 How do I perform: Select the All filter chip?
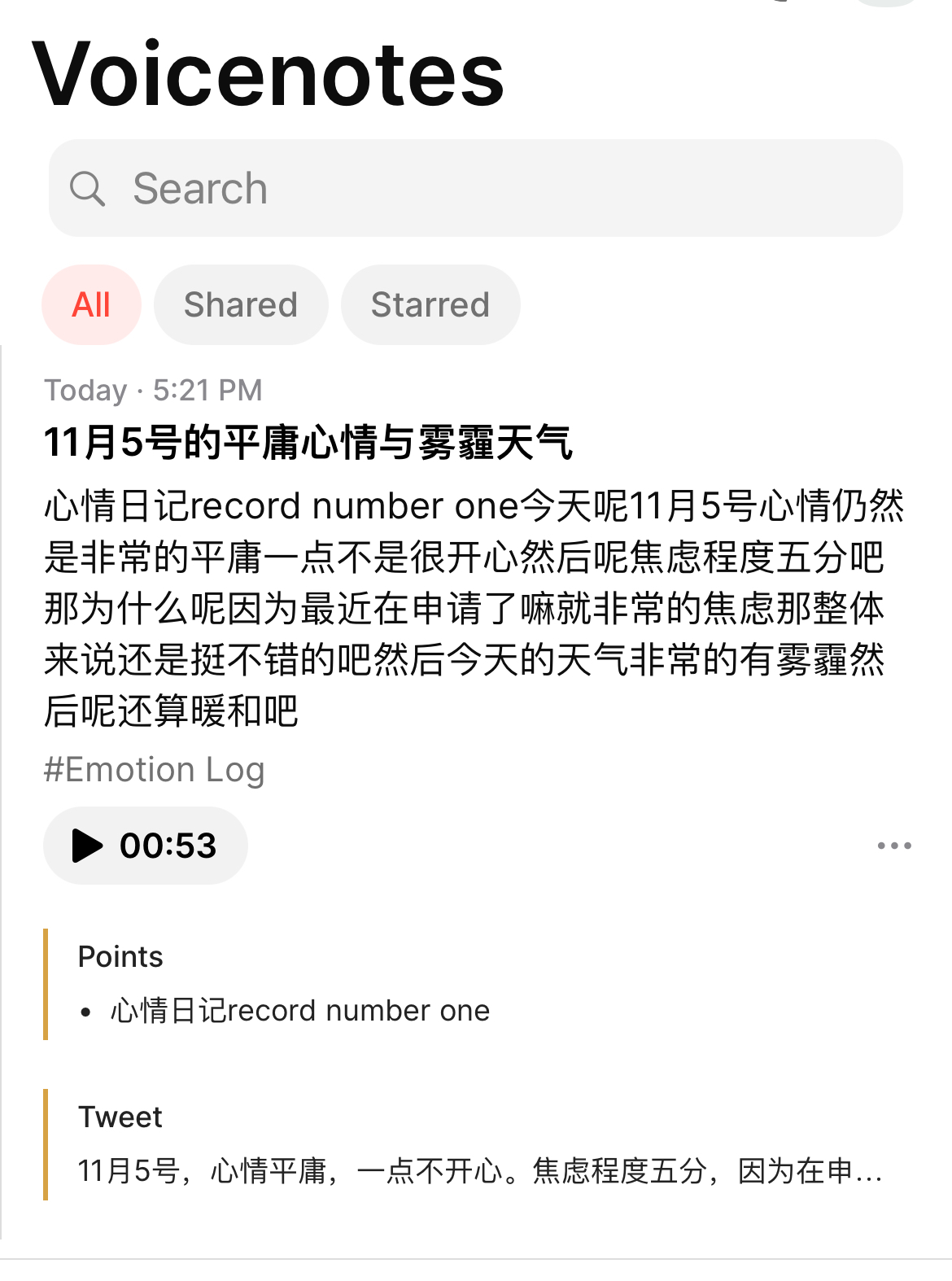(91, 305)
